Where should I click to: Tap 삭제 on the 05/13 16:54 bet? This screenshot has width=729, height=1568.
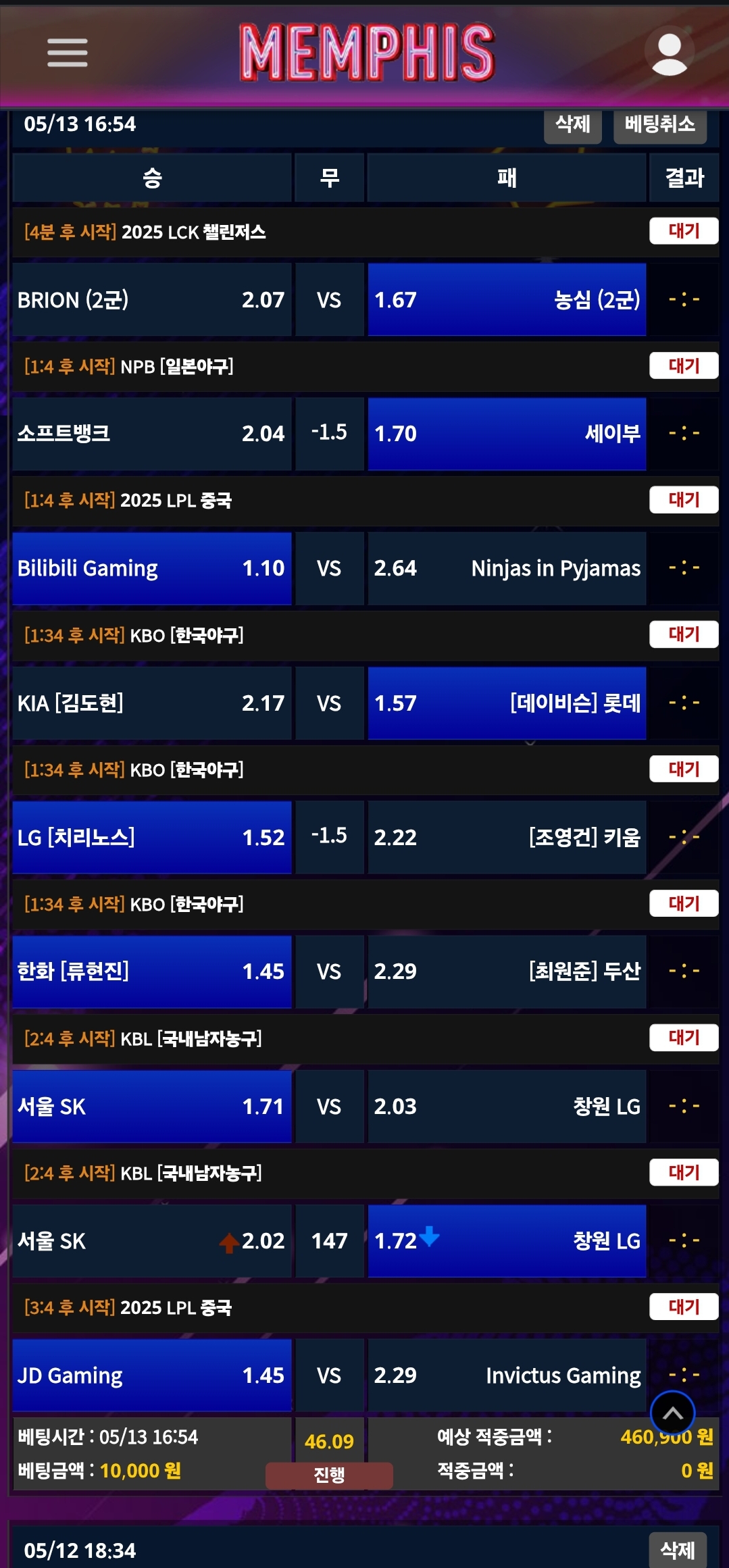pos(572,125)
